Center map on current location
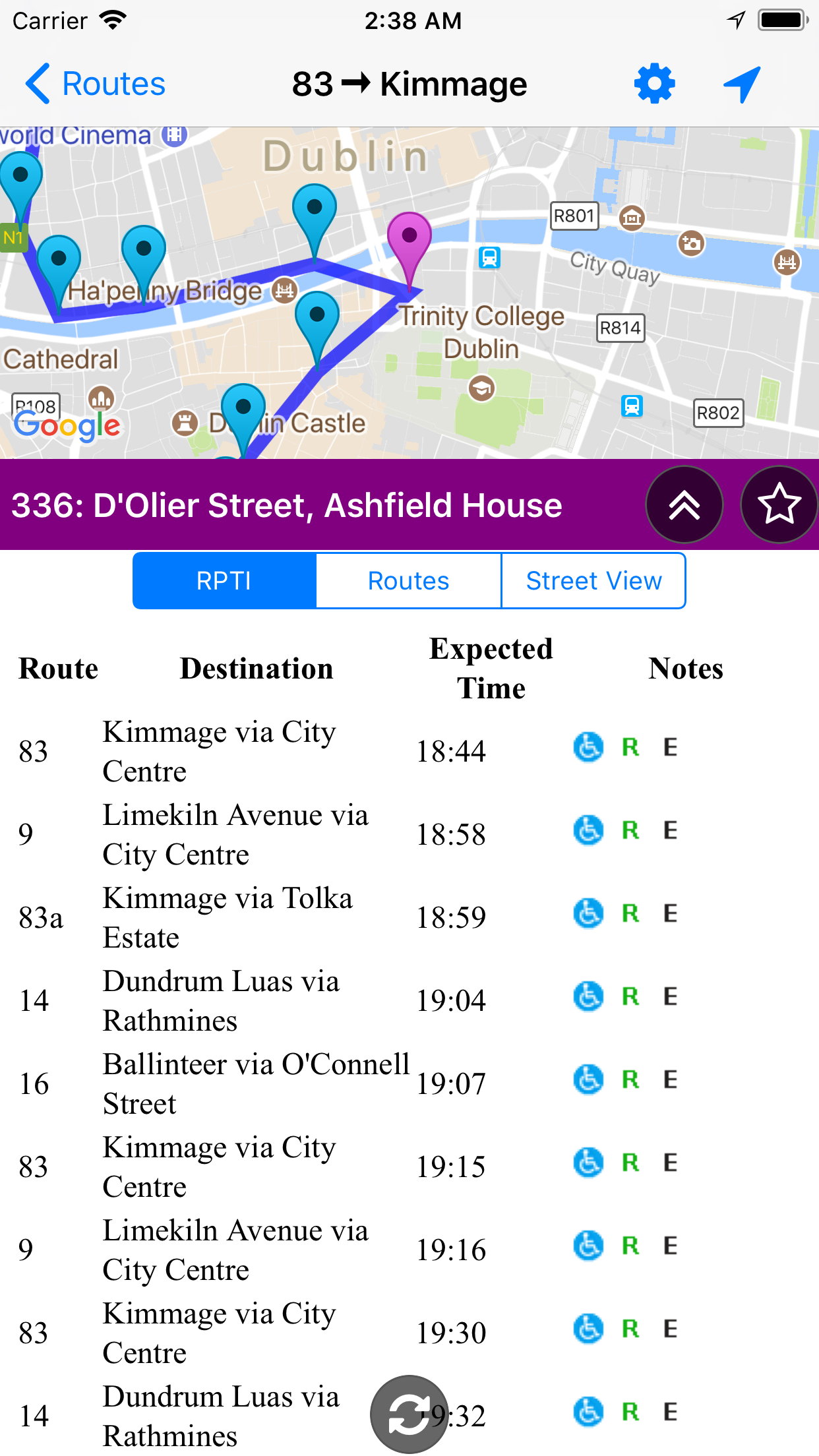Screen dimensions: 819x1456 (x=743, y=84)
